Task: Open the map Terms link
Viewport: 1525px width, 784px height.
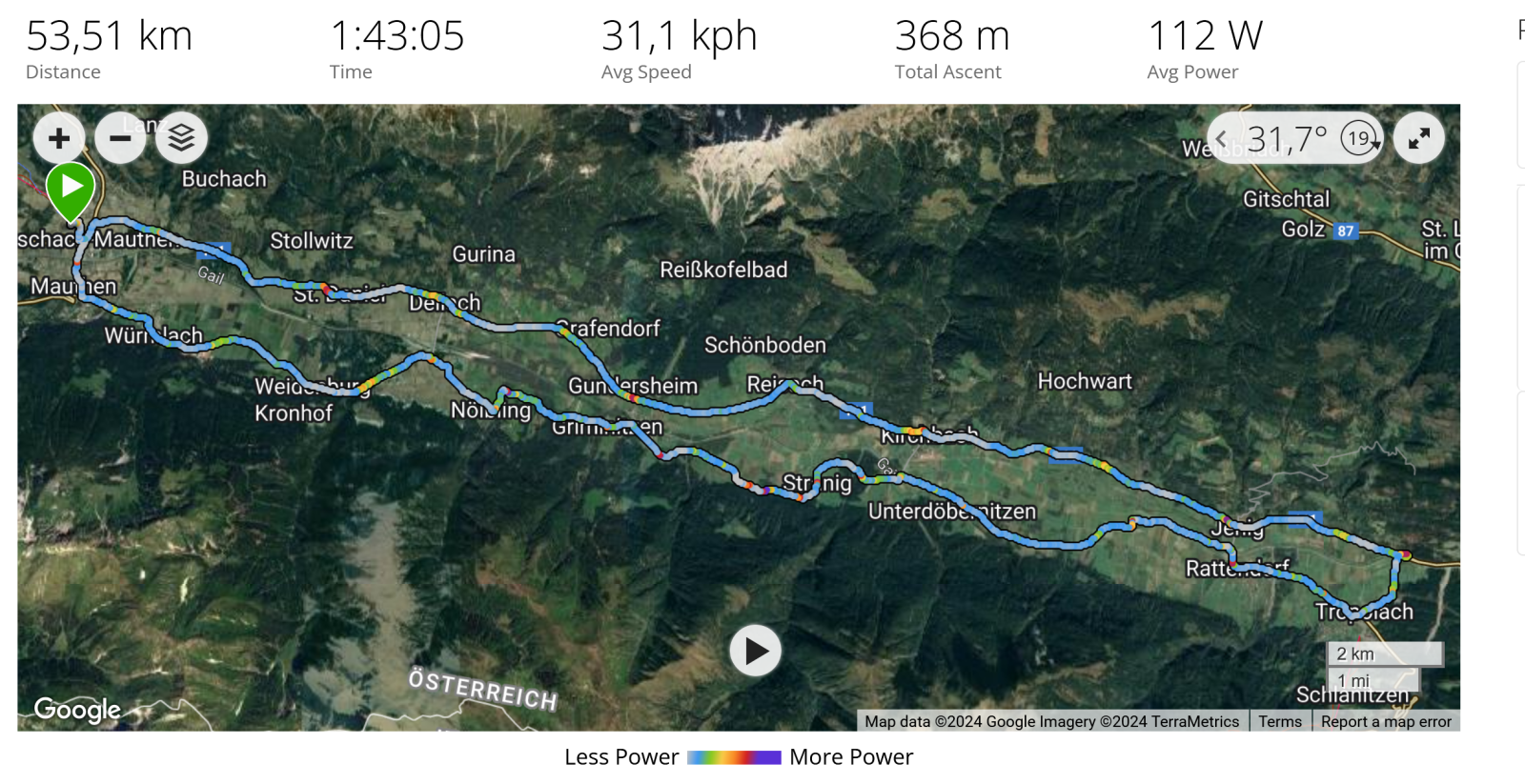Action: (1279, 721)
